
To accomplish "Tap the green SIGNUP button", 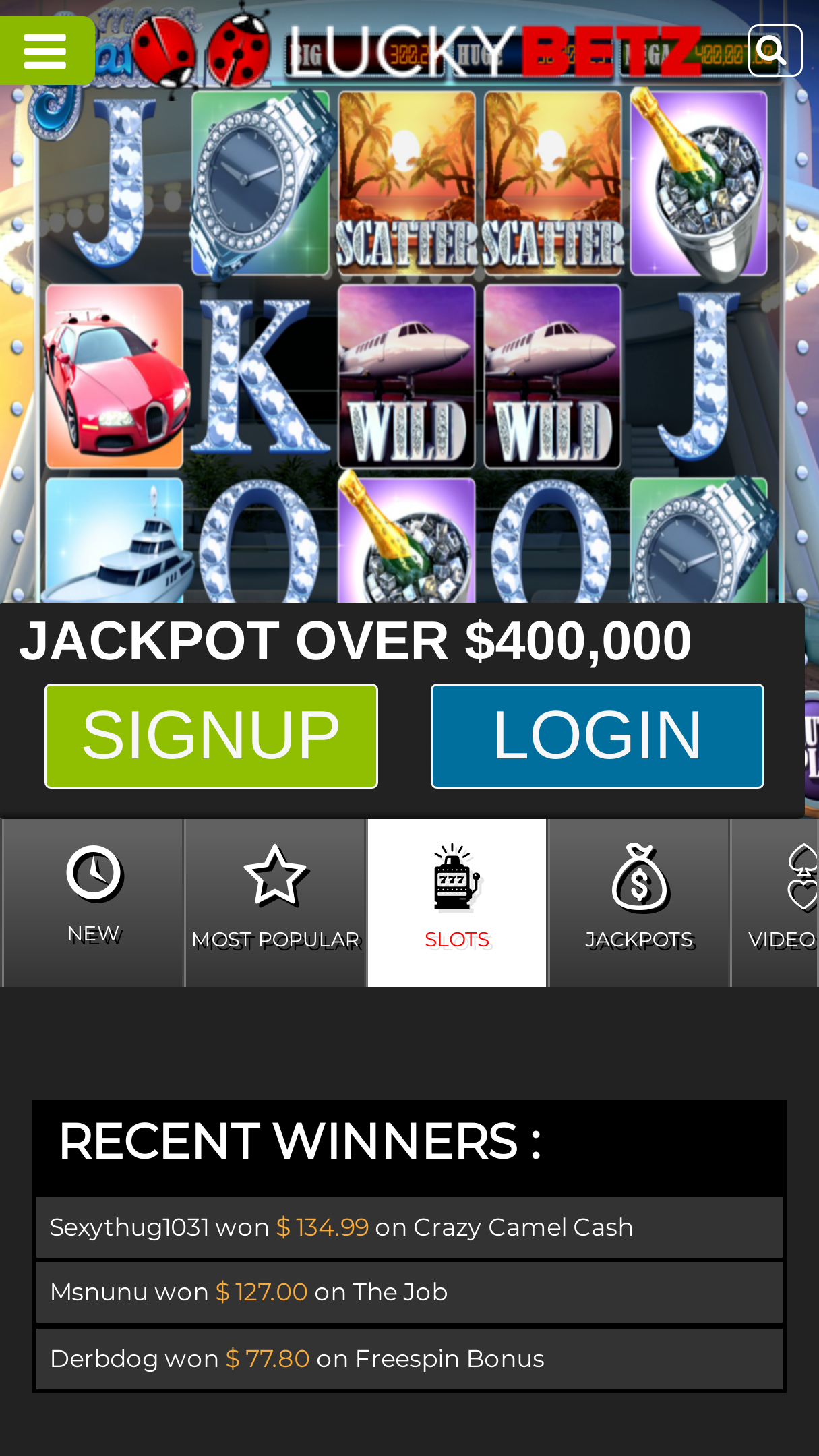I will coord(211,735).
